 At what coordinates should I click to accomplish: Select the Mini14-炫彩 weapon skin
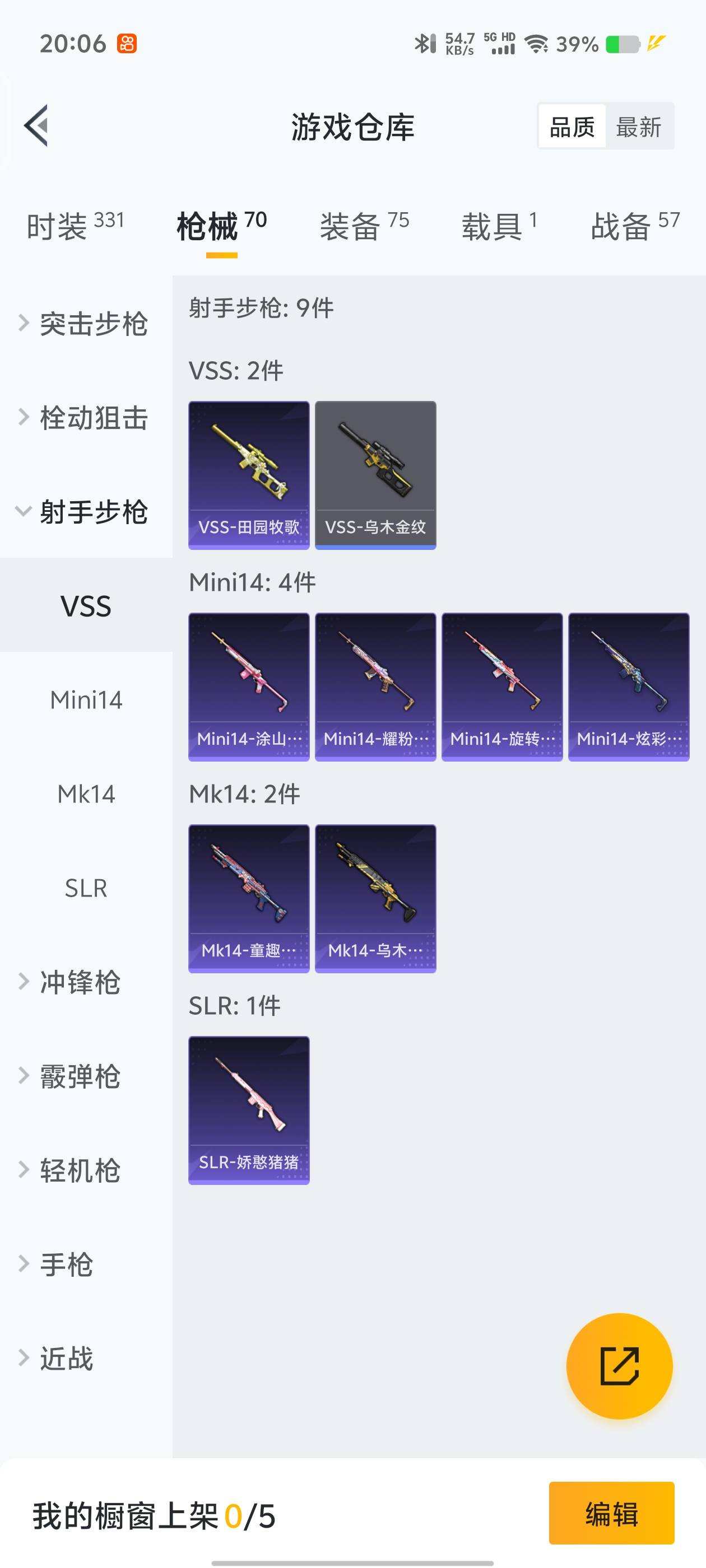pos(628,685)
